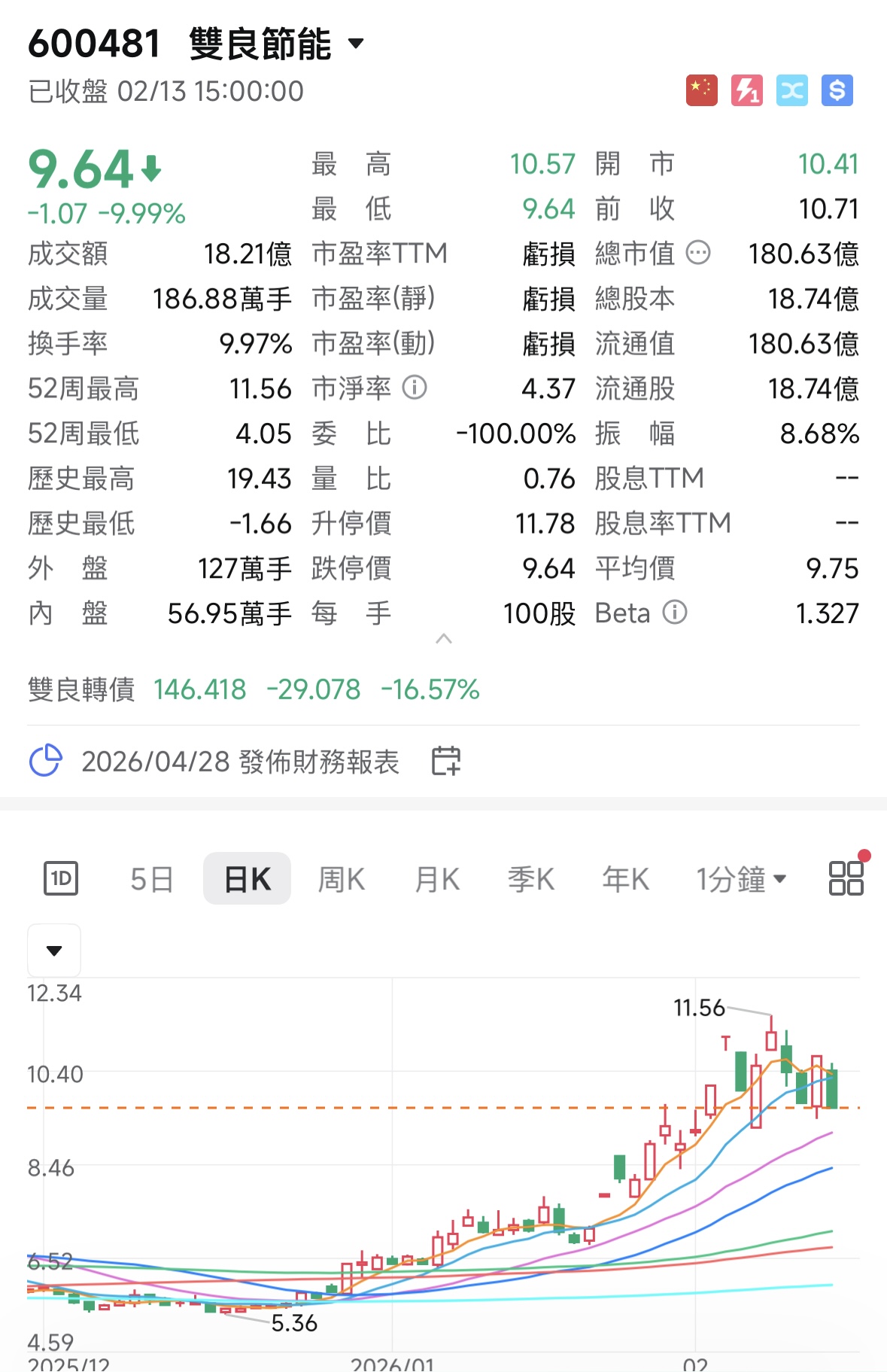This screenshot has height=1372, width=887.
Task: Add the 2026/04/28 earnings date to calendar
Action: (446, 761)
